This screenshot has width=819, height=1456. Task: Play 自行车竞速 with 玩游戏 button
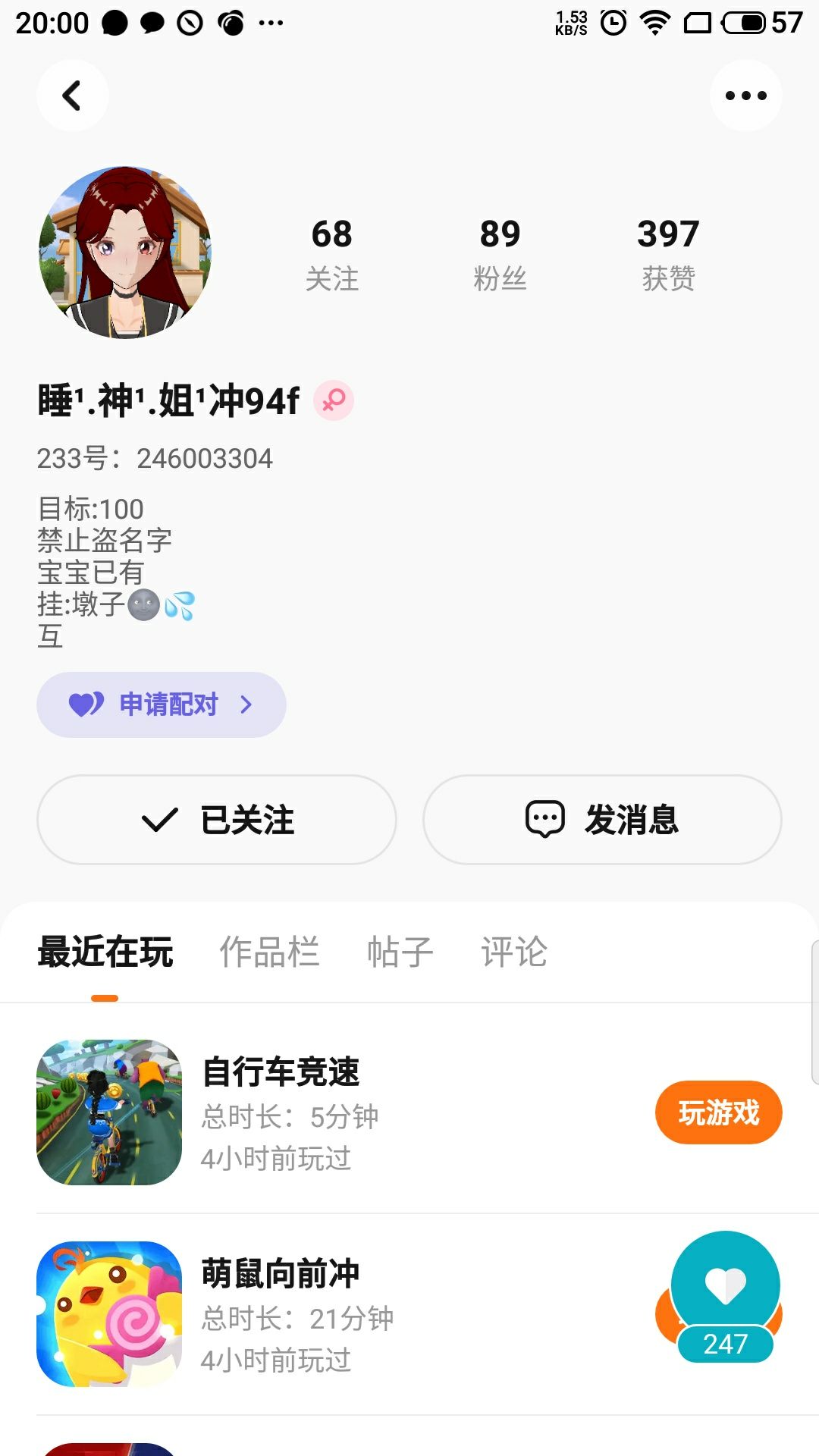tap(718, 1112)
